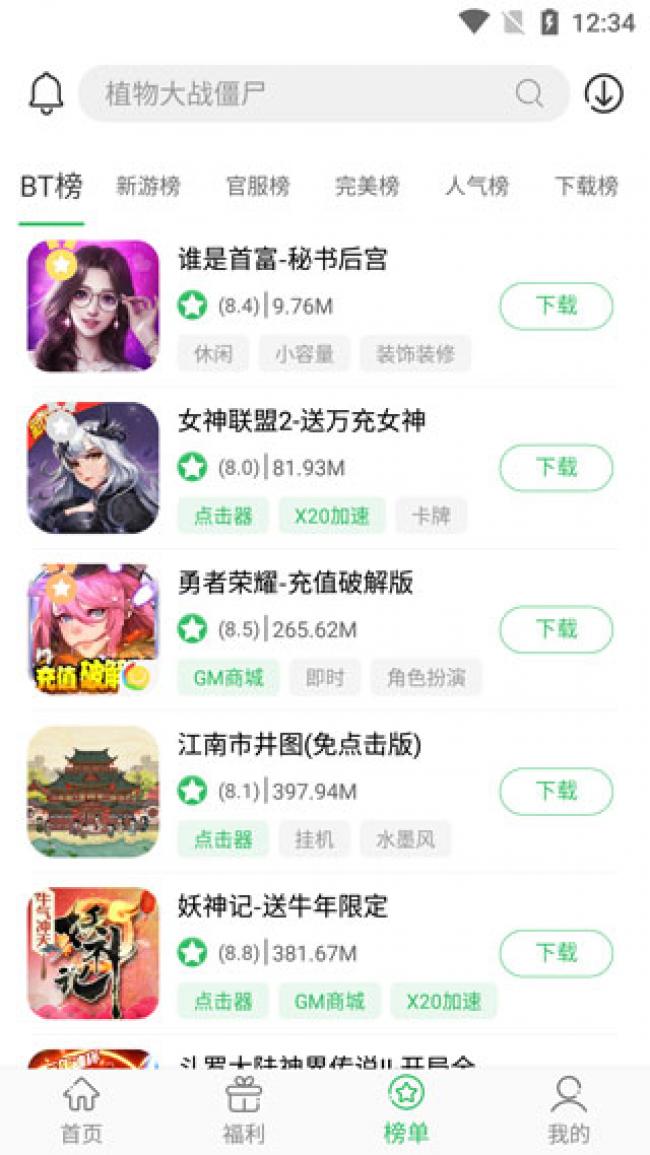The image size is (650, 1155).
Task: Show the 人气榜 ranking tab
Action: (x=477, y=186)
